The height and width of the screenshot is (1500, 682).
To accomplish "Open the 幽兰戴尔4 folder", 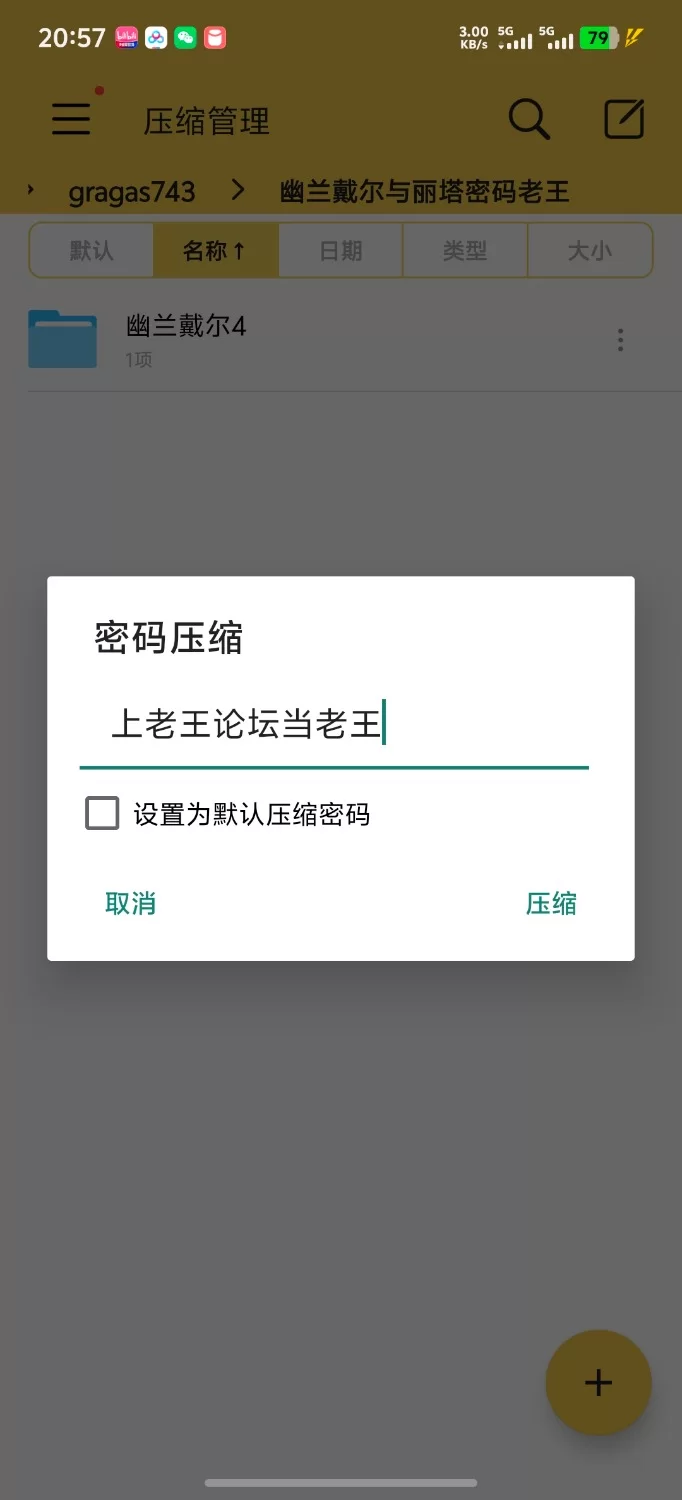I will [x=186, y=339].
